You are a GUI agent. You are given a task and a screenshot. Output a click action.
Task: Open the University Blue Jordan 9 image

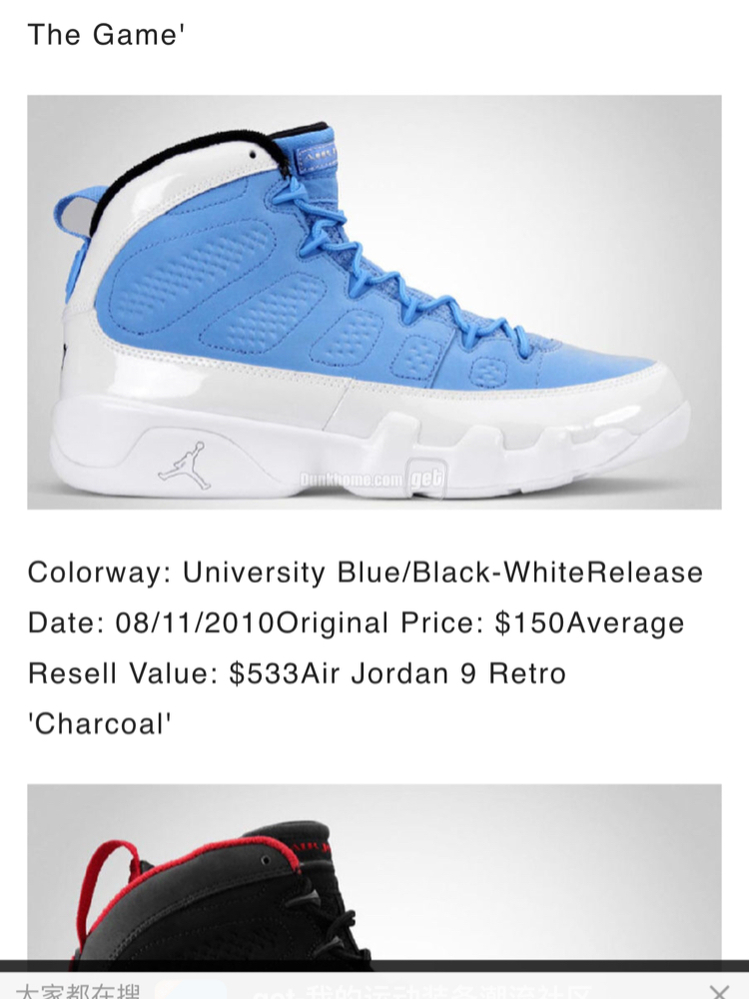(374, 302)
